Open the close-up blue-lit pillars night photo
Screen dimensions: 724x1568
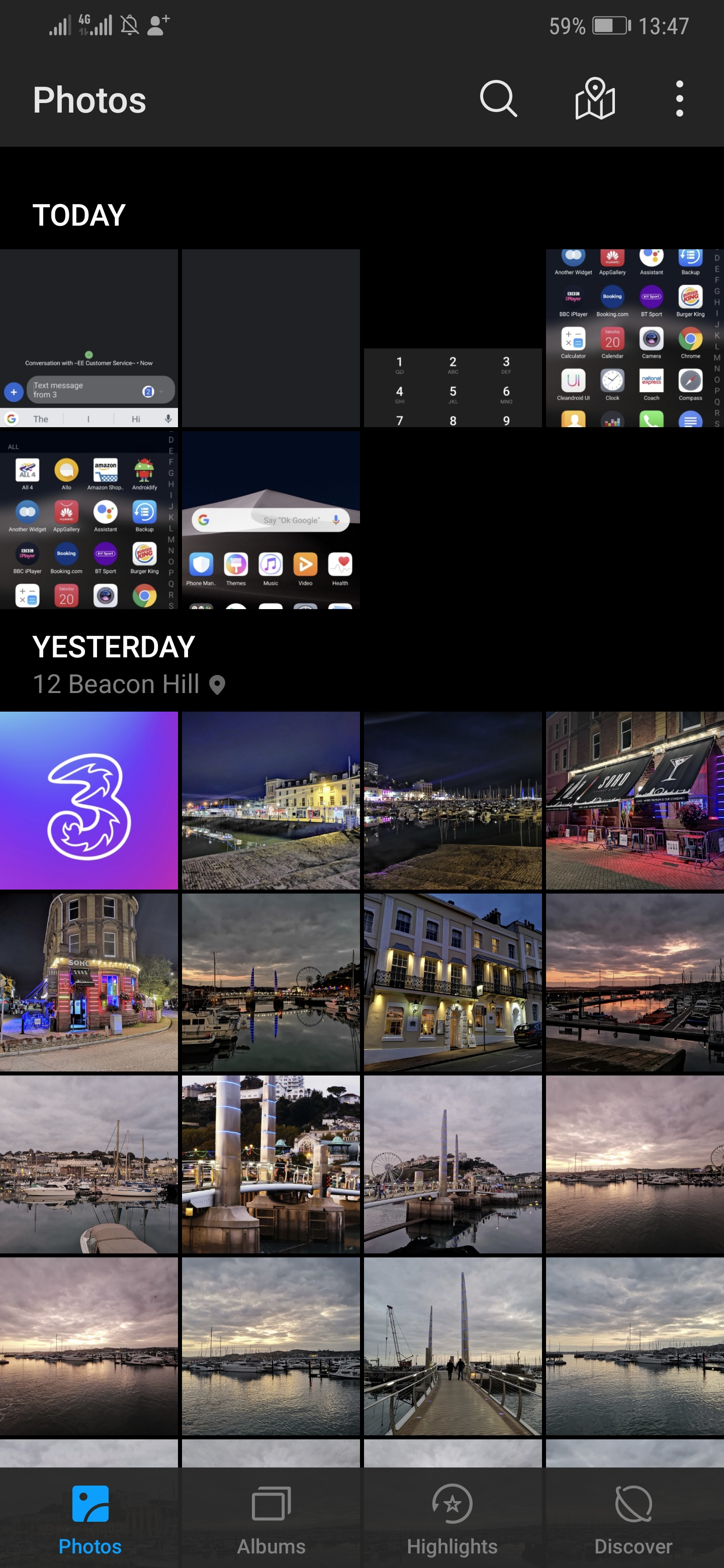(x=271, y=1164)
